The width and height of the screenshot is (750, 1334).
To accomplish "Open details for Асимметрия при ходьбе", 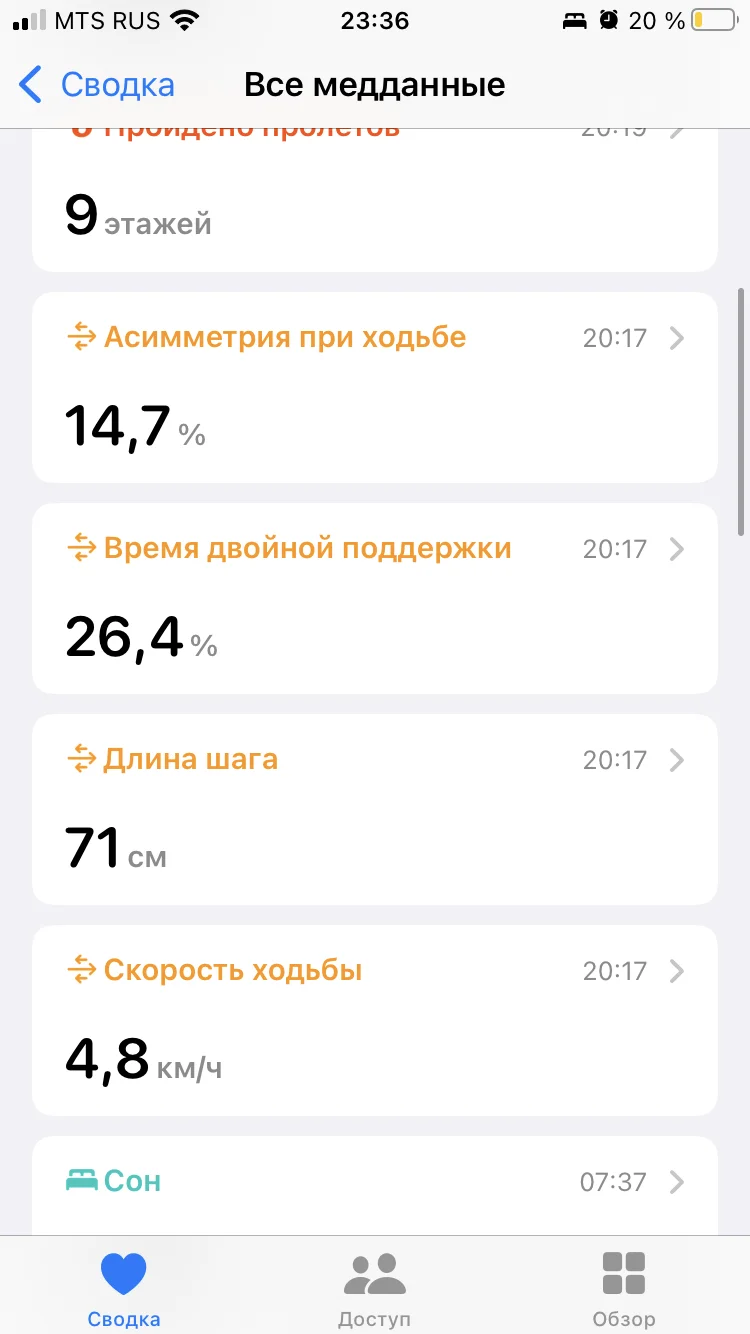I will 677,338.
